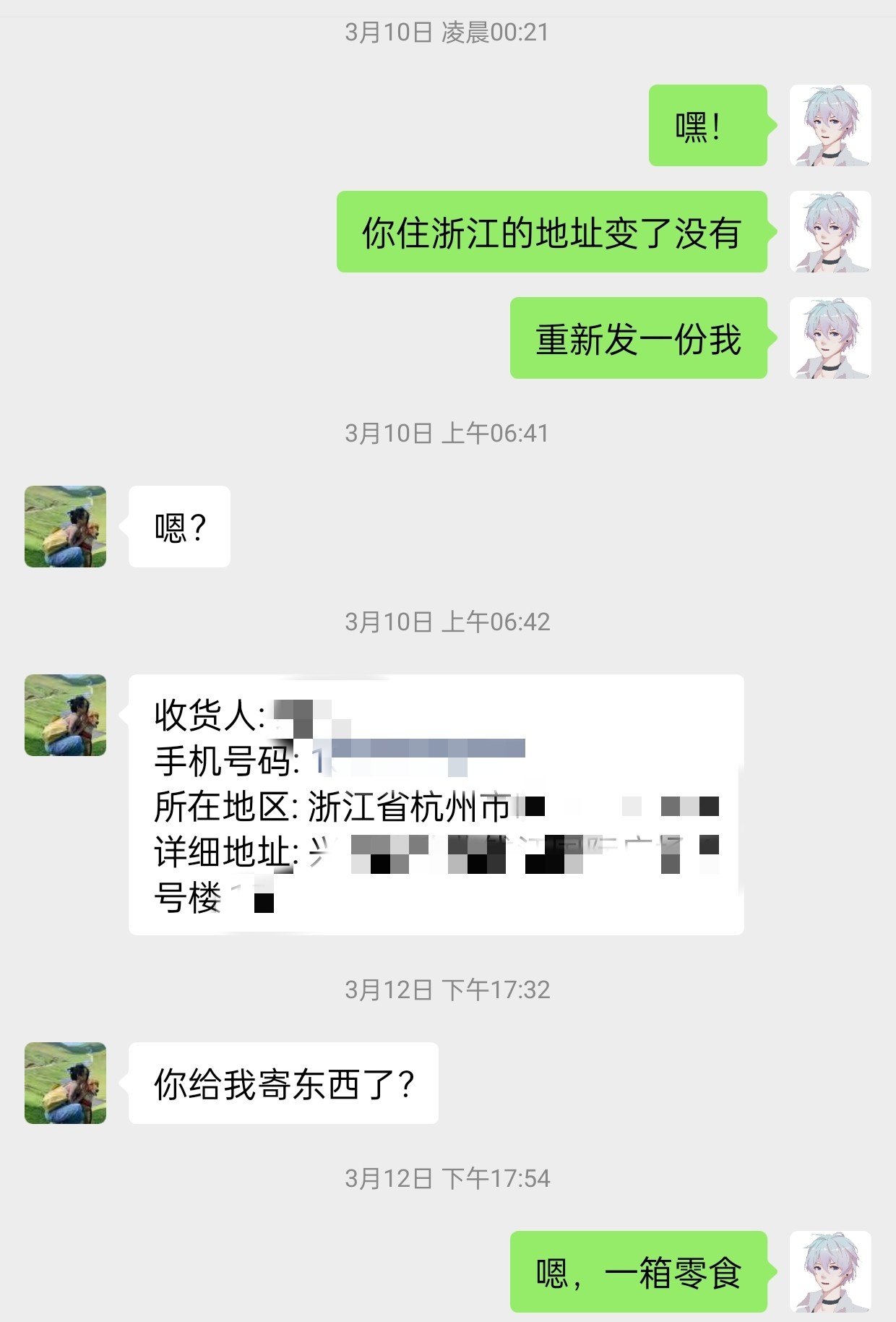Tap the contact's avatar next to 嗯?
The width and height of the screenshot is (896, 1322).
pyautogui.click(x=65, y=526)
